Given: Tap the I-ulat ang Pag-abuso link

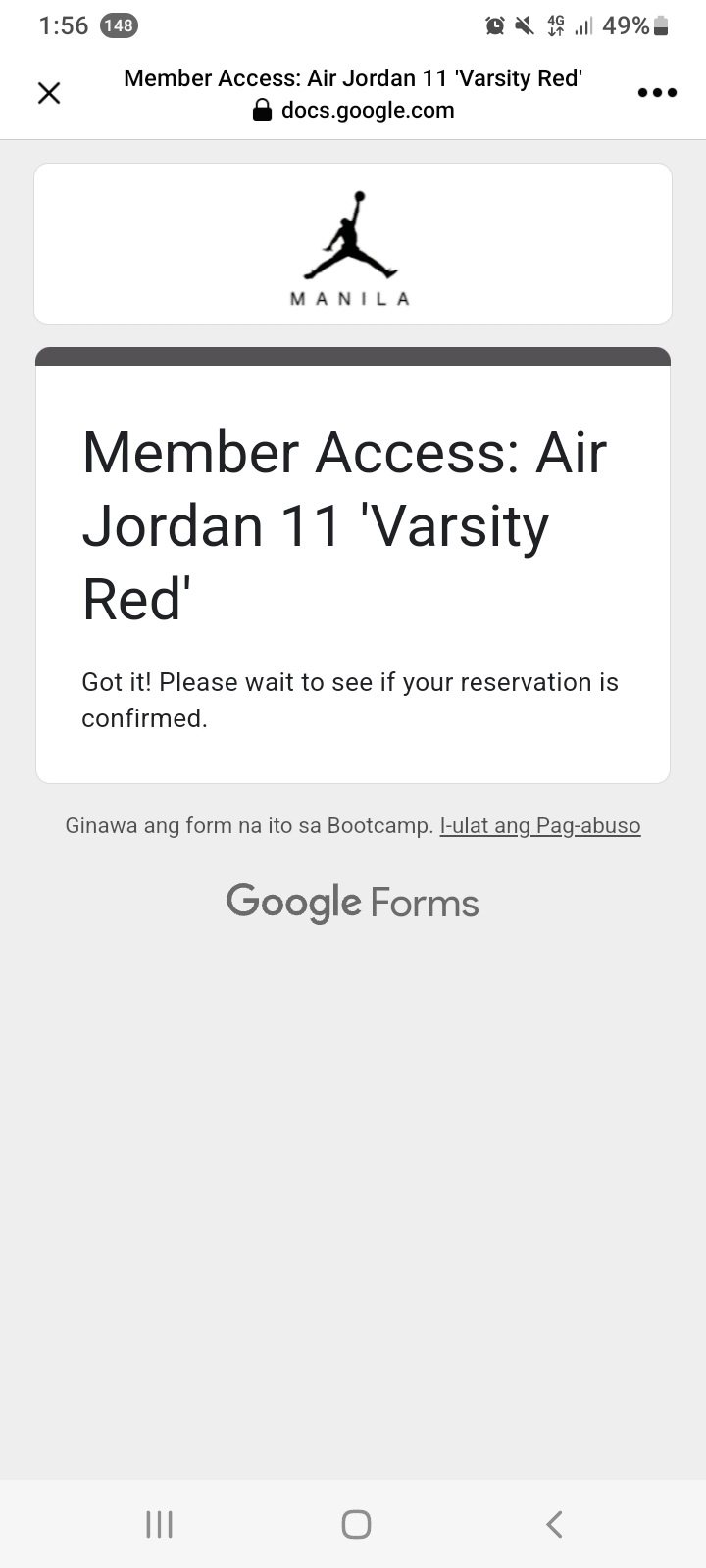Looking at the screenshot, I should pyautogui.click(x=540, y=825).
